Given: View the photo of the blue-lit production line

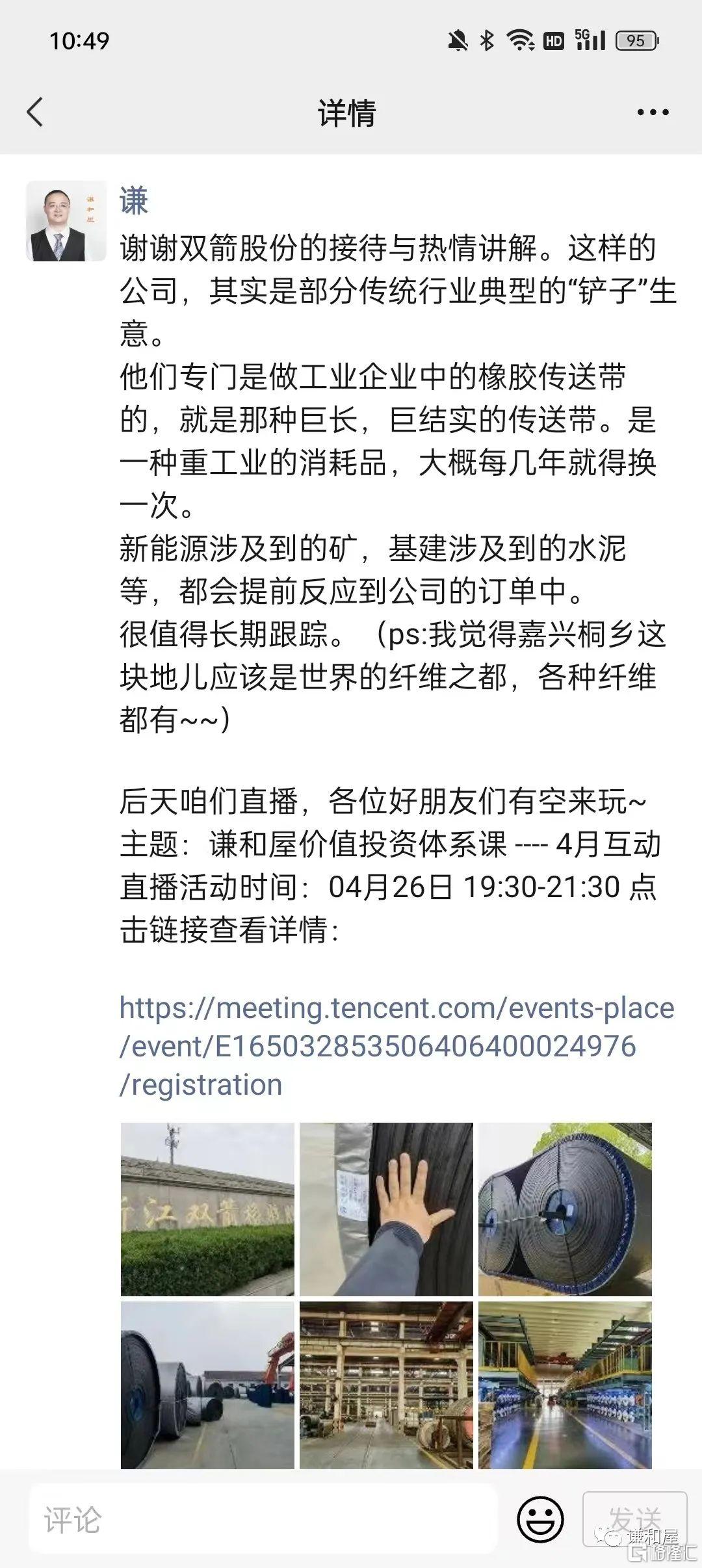Looking at the screenshot, I should 565,1385.
